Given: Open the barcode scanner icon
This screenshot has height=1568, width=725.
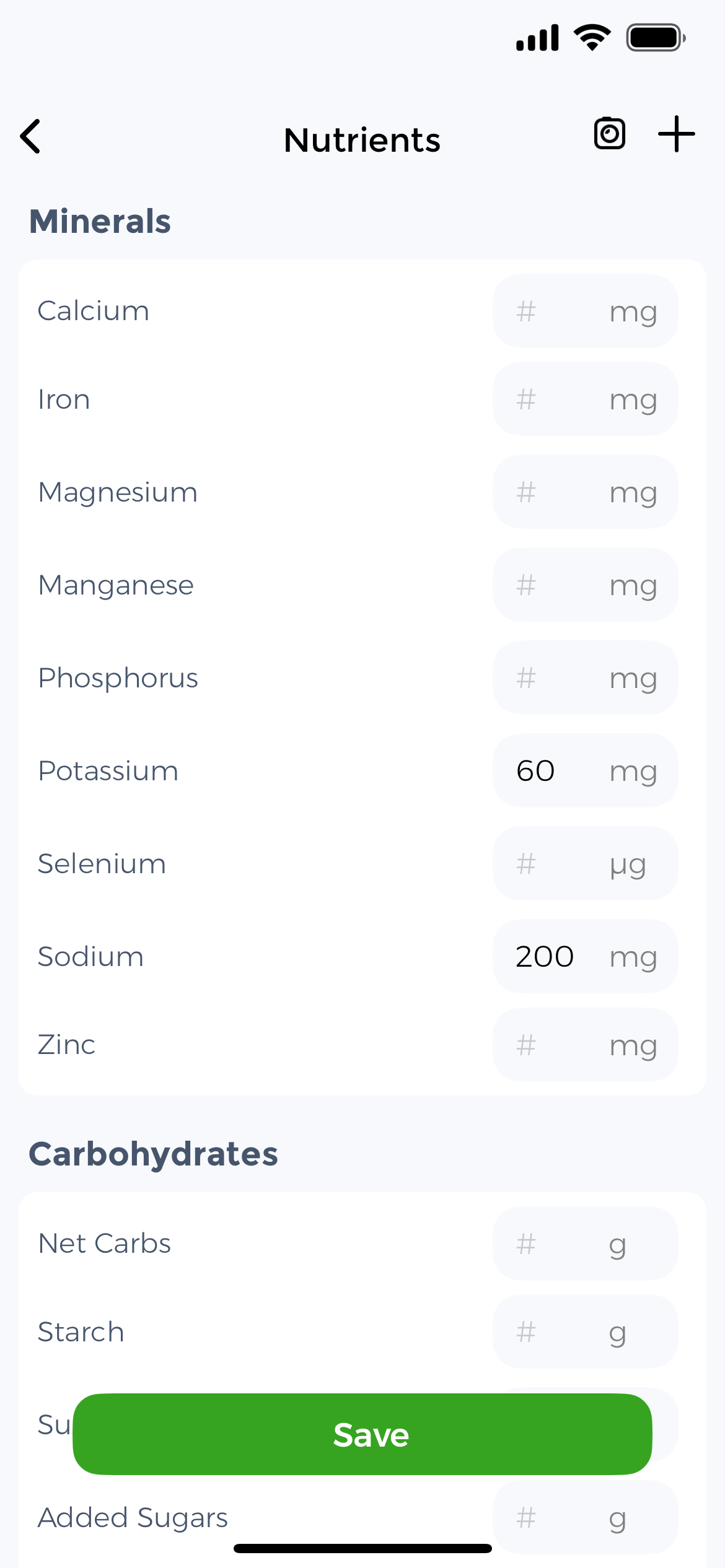Looking at the screenshot, I should click(x=609, y=134).
